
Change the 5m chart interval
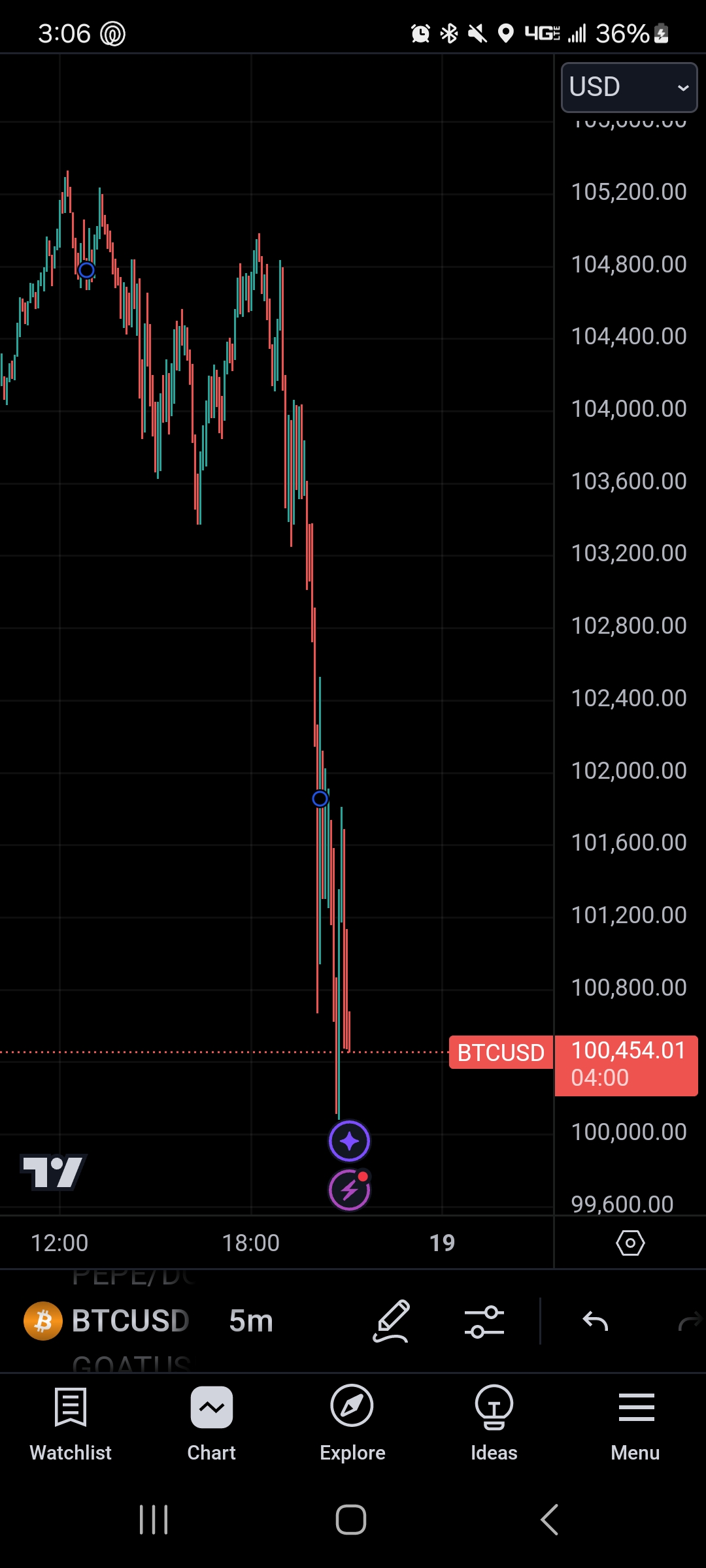click(x=251, y=1320)
